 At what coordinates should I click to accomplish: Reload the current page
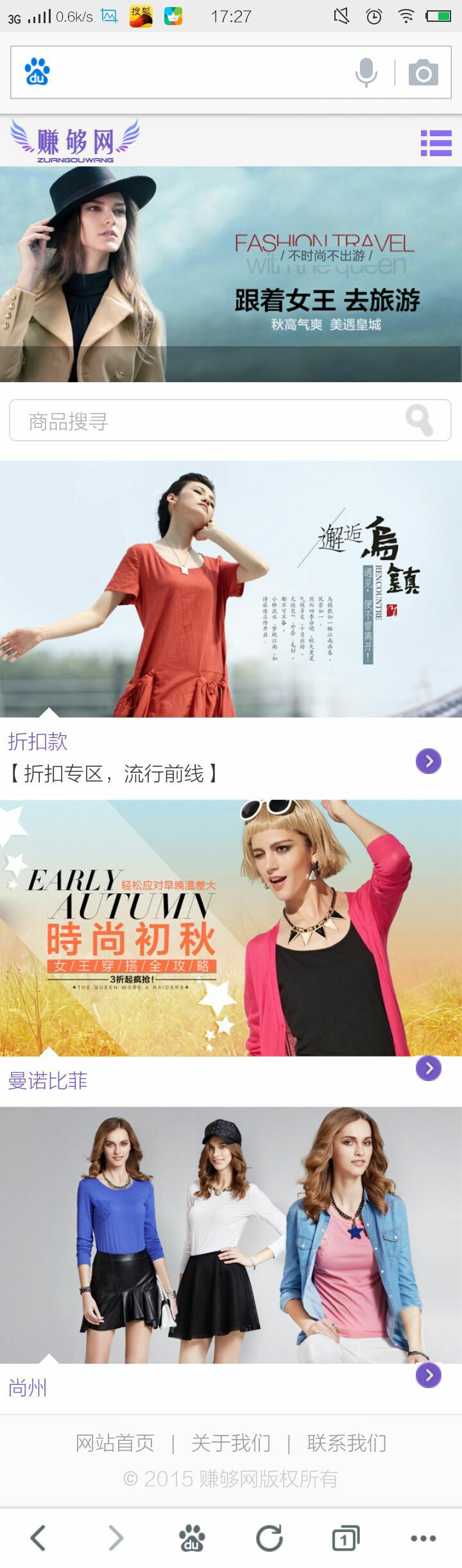[269, 1538]
